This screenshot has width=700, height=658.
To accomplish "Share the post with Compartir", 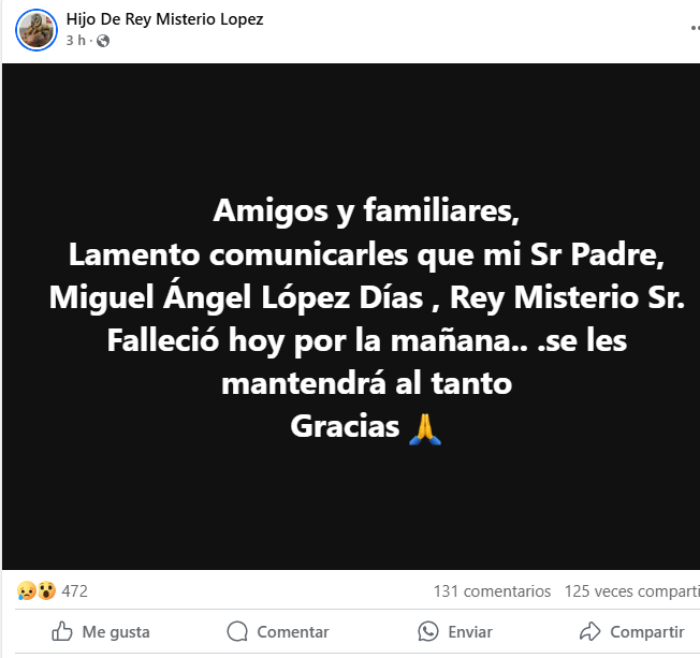I will click(632, 632).
